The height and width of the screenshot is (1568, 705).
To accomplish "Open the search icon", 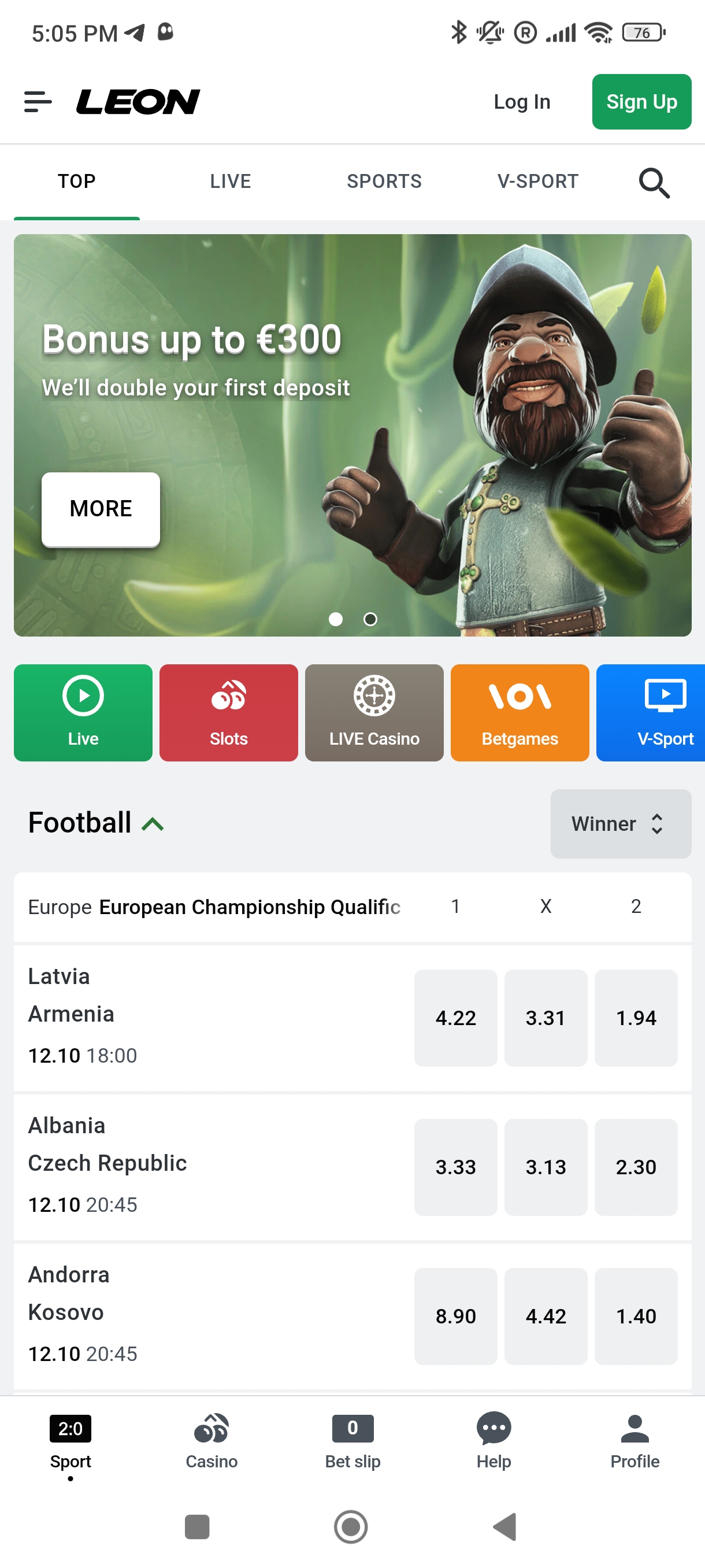I will point(654,183).
